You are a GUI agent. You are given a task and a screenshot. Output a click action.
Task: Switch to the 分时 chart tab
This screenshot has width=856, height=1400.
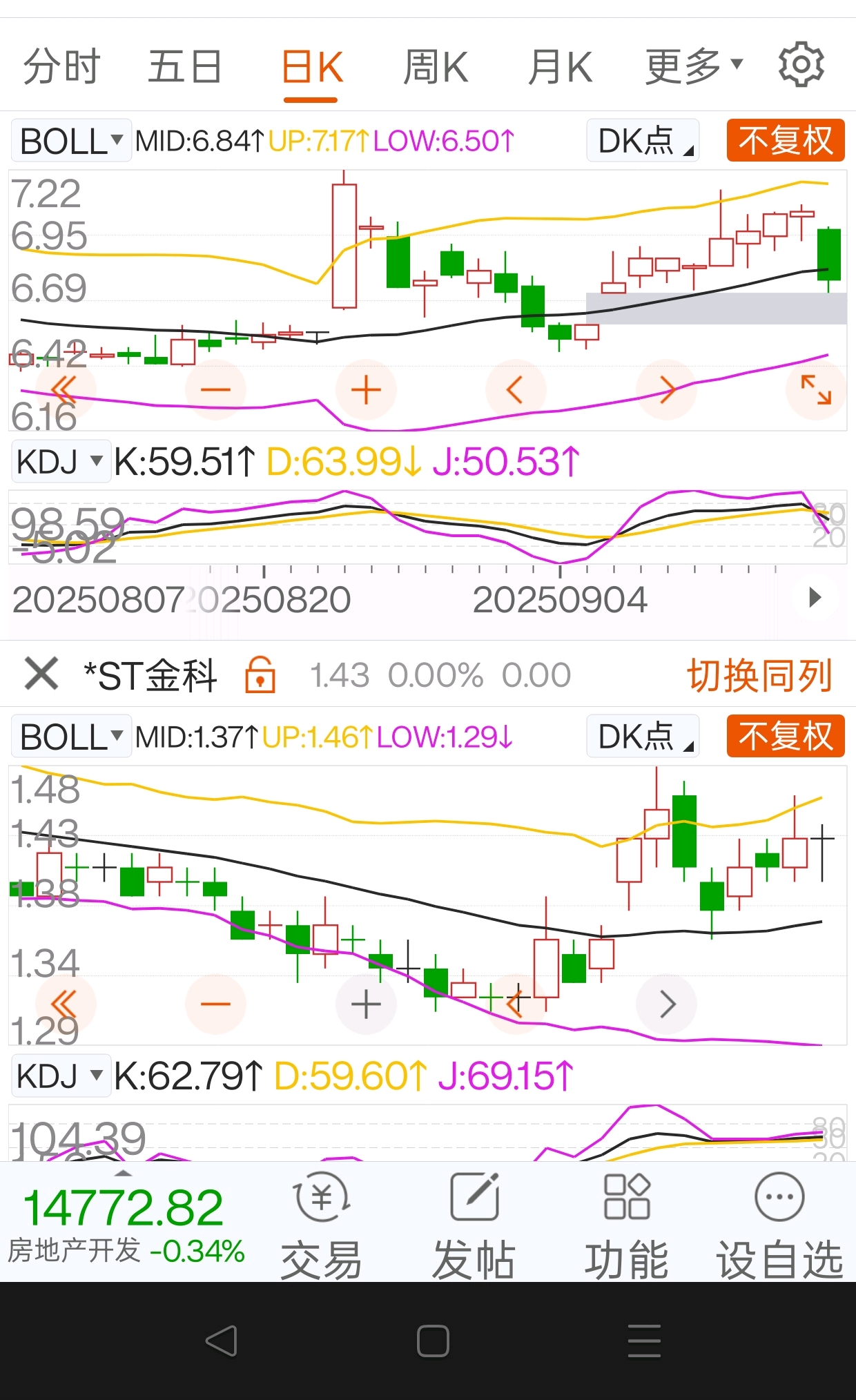click(62, 67)
